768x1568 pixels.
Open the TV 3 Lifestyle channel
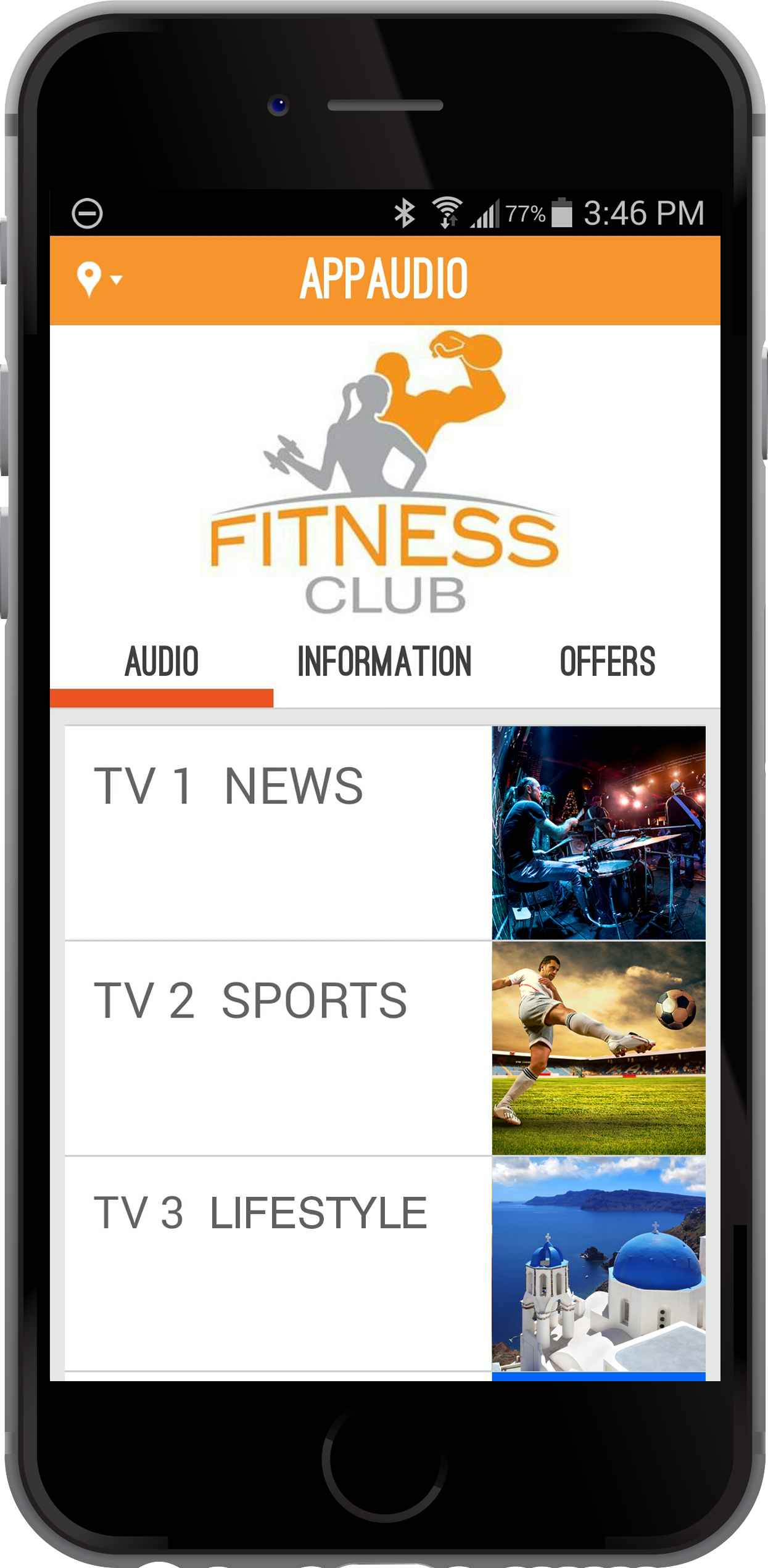tap(386, 1263)
